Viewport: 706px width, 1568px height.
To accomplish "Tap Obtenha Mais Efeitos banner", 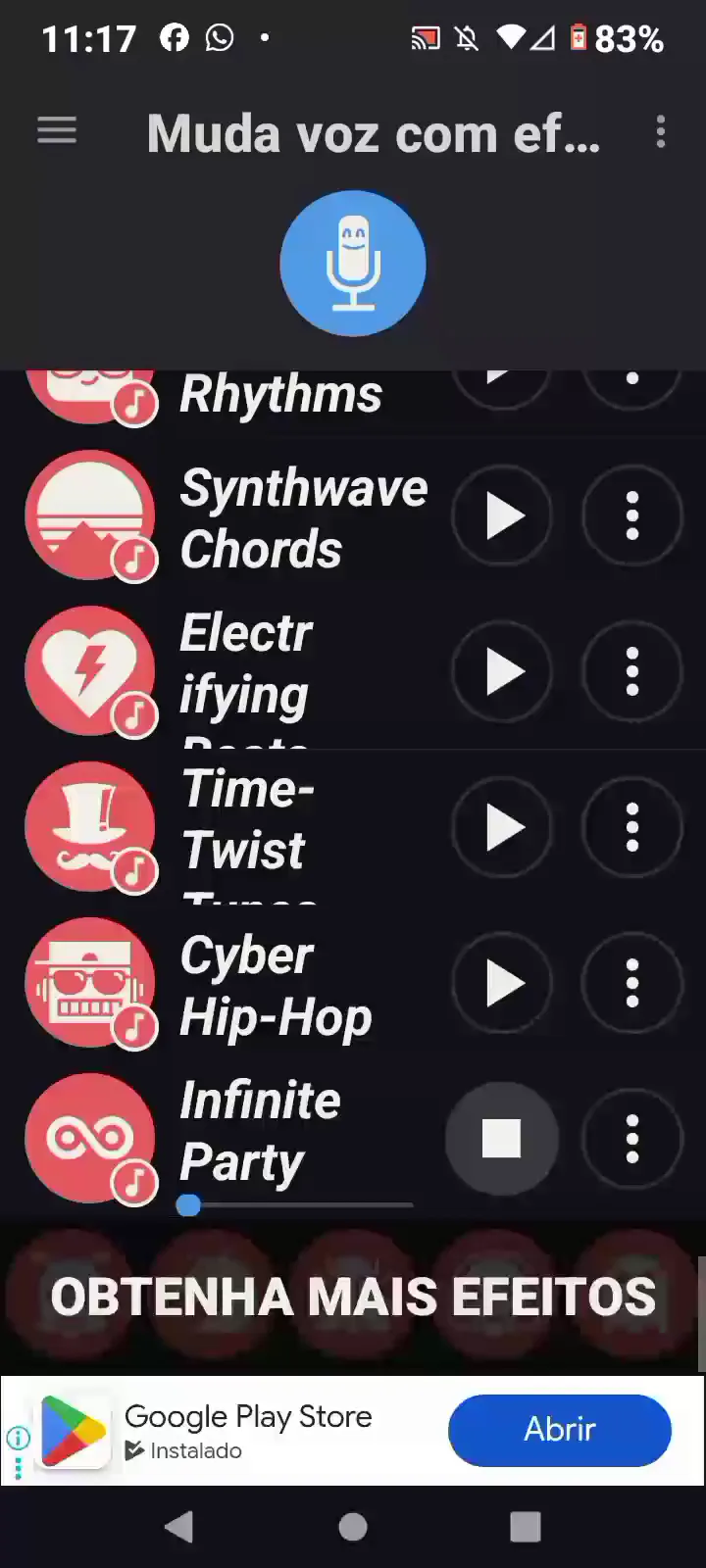I will click(353, 1297).
